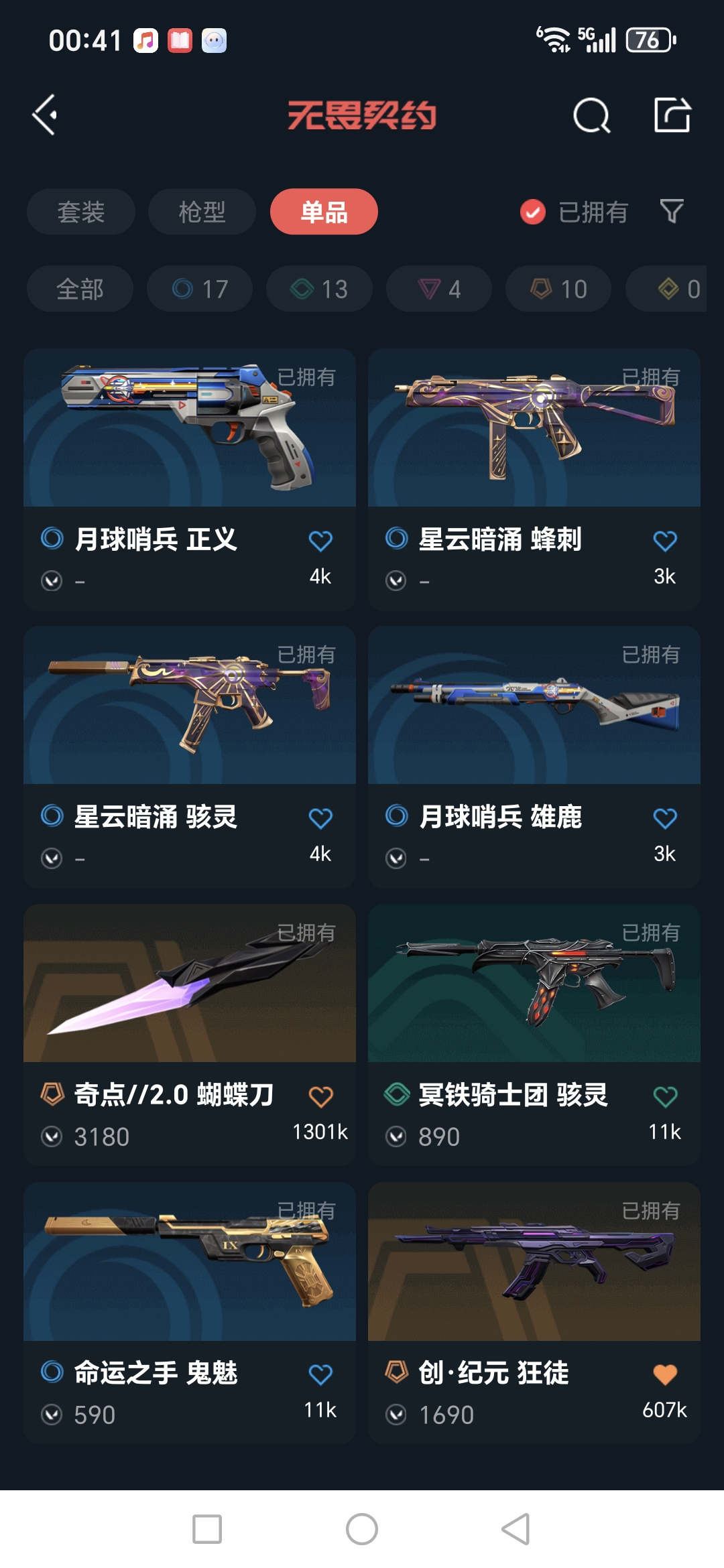
Task: Uncheck the 已拥有 filter checkbox
Action: tap(533, 212)
